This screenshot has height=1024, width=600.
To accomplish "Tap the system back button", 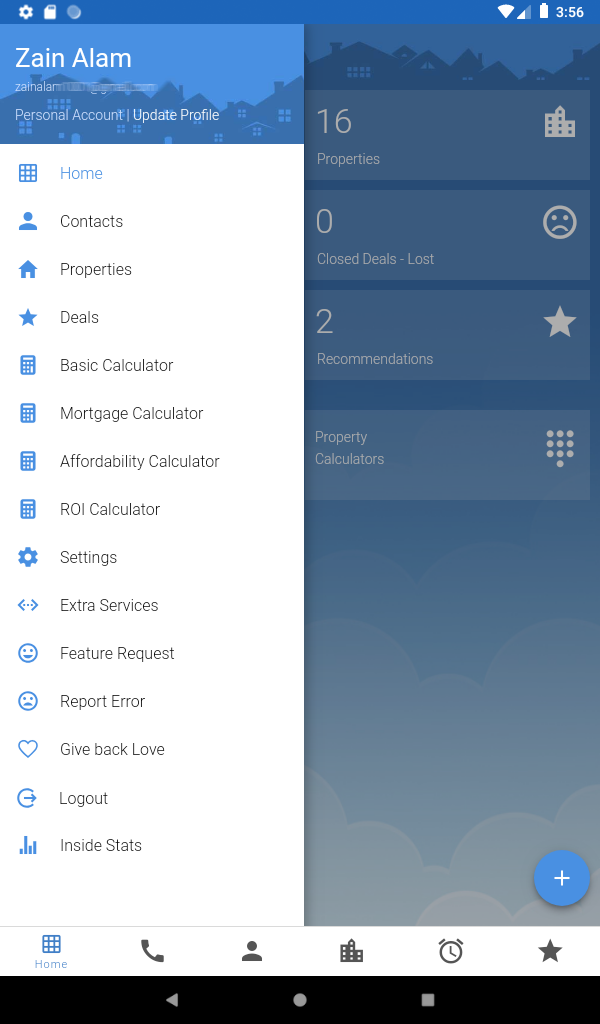I will coord(172,999).
